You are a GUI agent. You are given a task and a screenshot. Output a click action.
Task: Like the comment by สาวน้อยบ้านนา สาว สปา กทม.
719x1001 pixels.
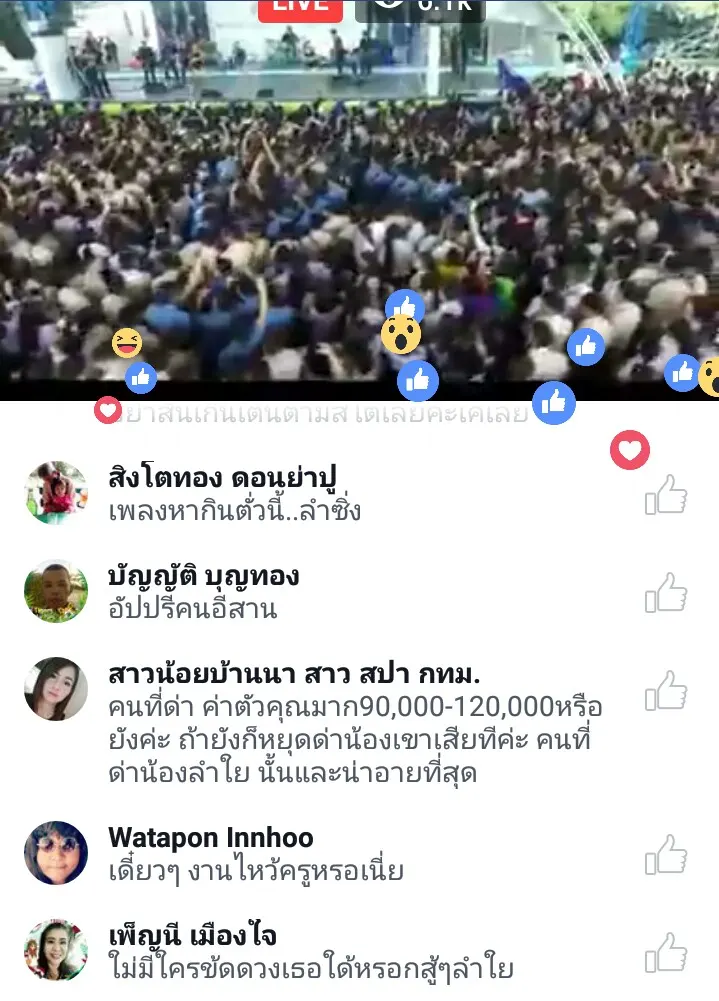click(x=666, y=692)
